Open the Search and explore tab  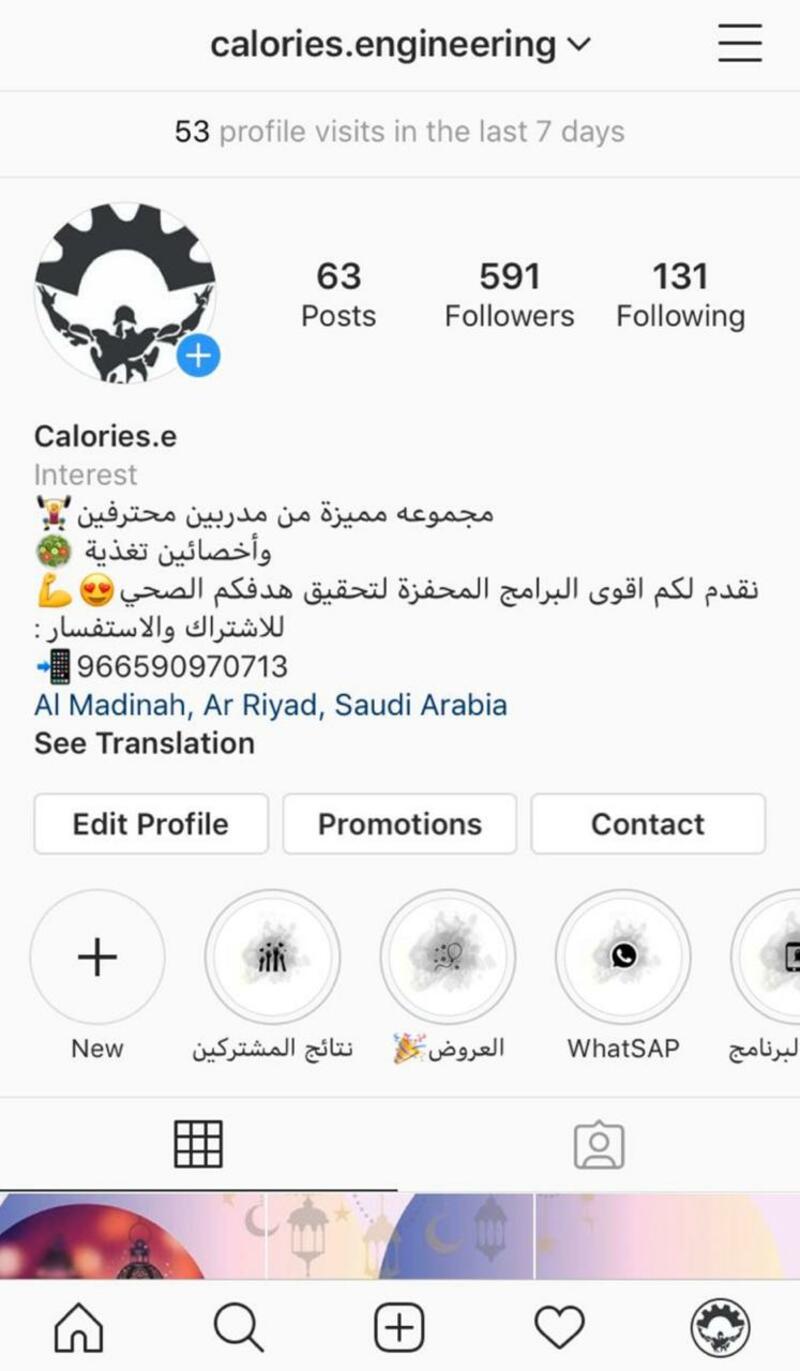click(x=238, y=1328)
